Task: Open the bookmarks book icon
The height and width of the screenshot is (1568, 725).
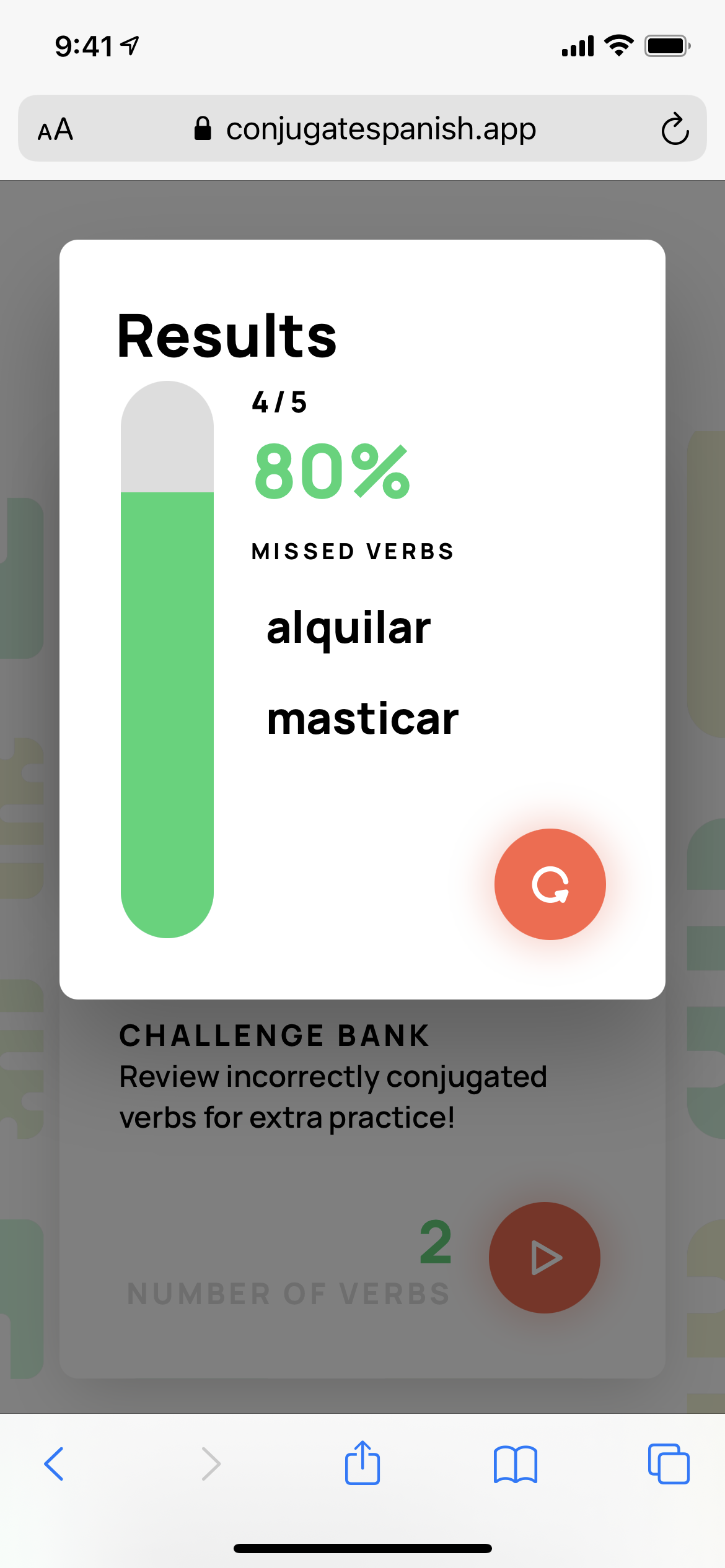Action: [x=516, y=1465]
